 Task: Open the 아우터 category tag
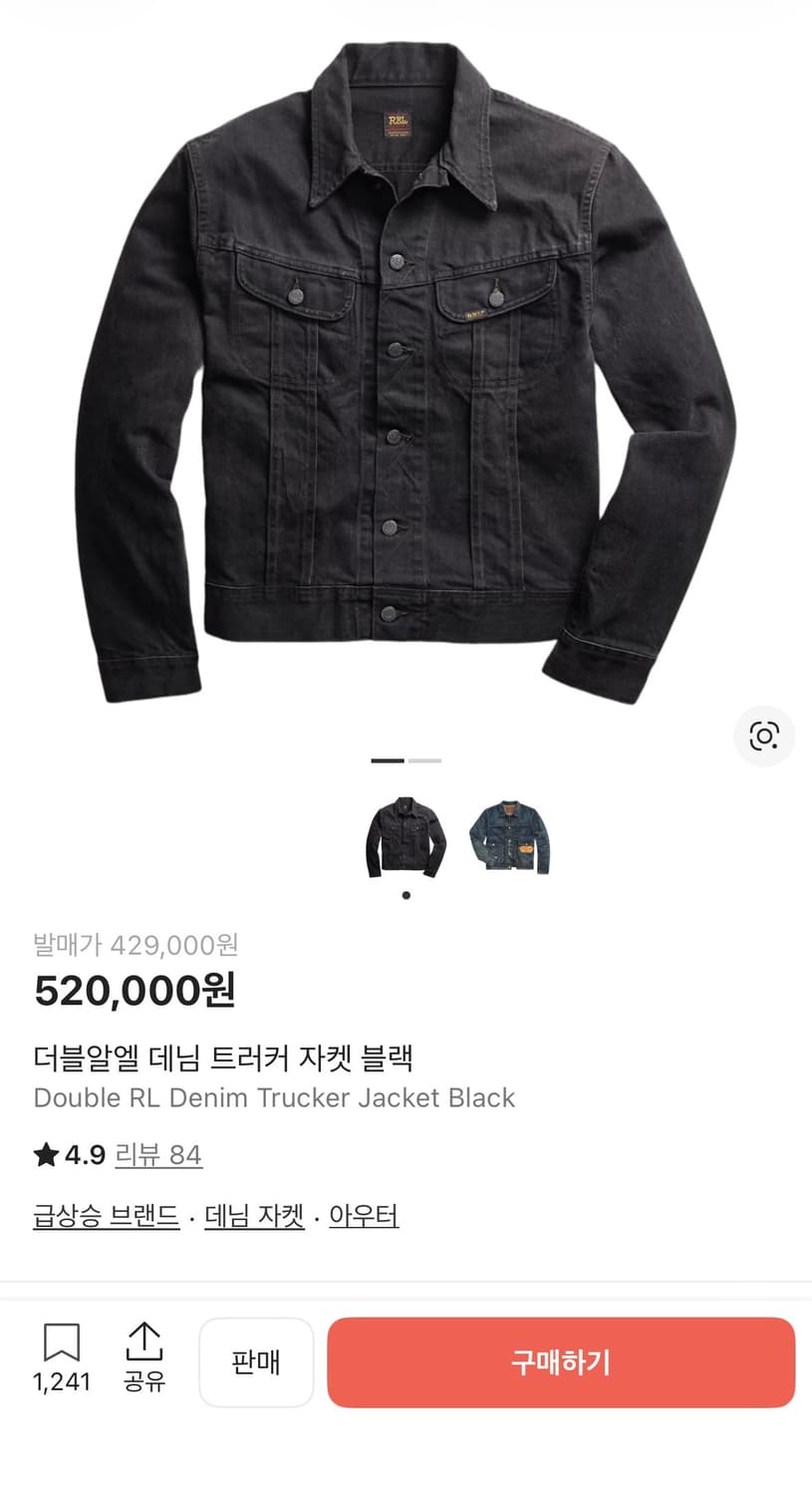363,1216
